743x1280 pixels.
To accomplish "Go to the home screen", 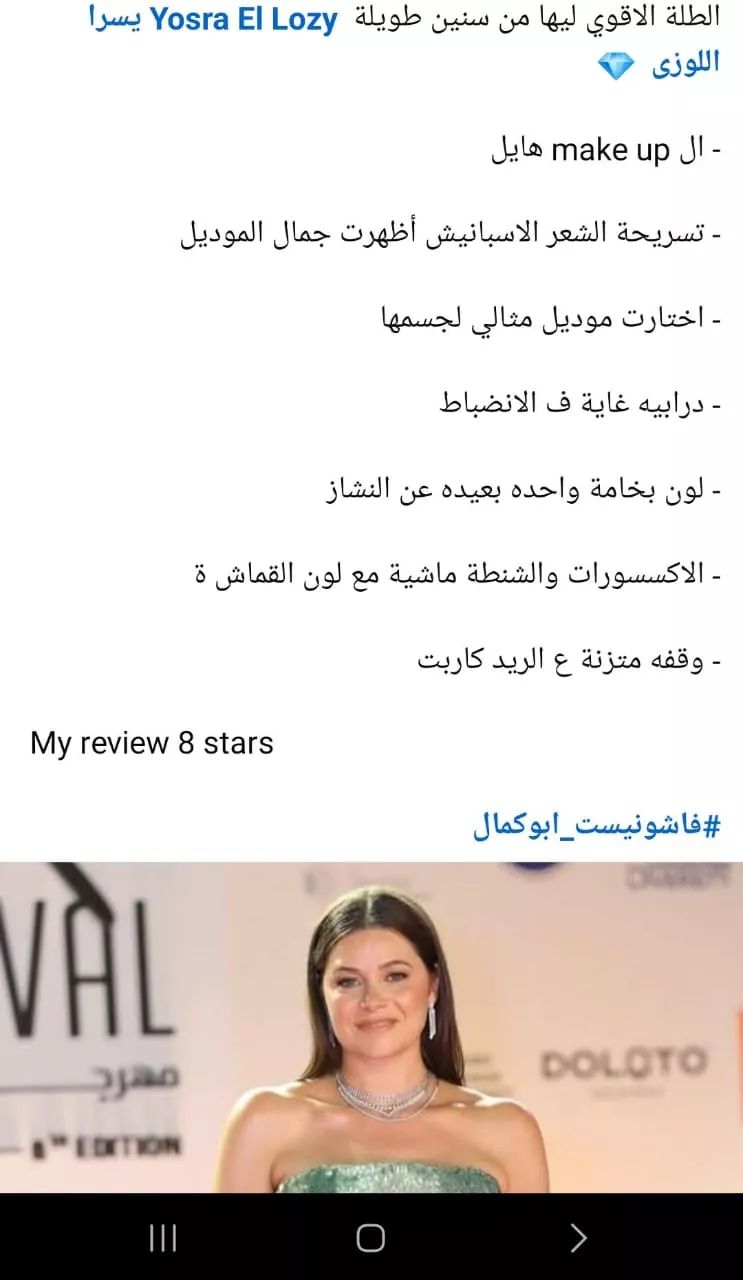I will tap(371, 1238).
